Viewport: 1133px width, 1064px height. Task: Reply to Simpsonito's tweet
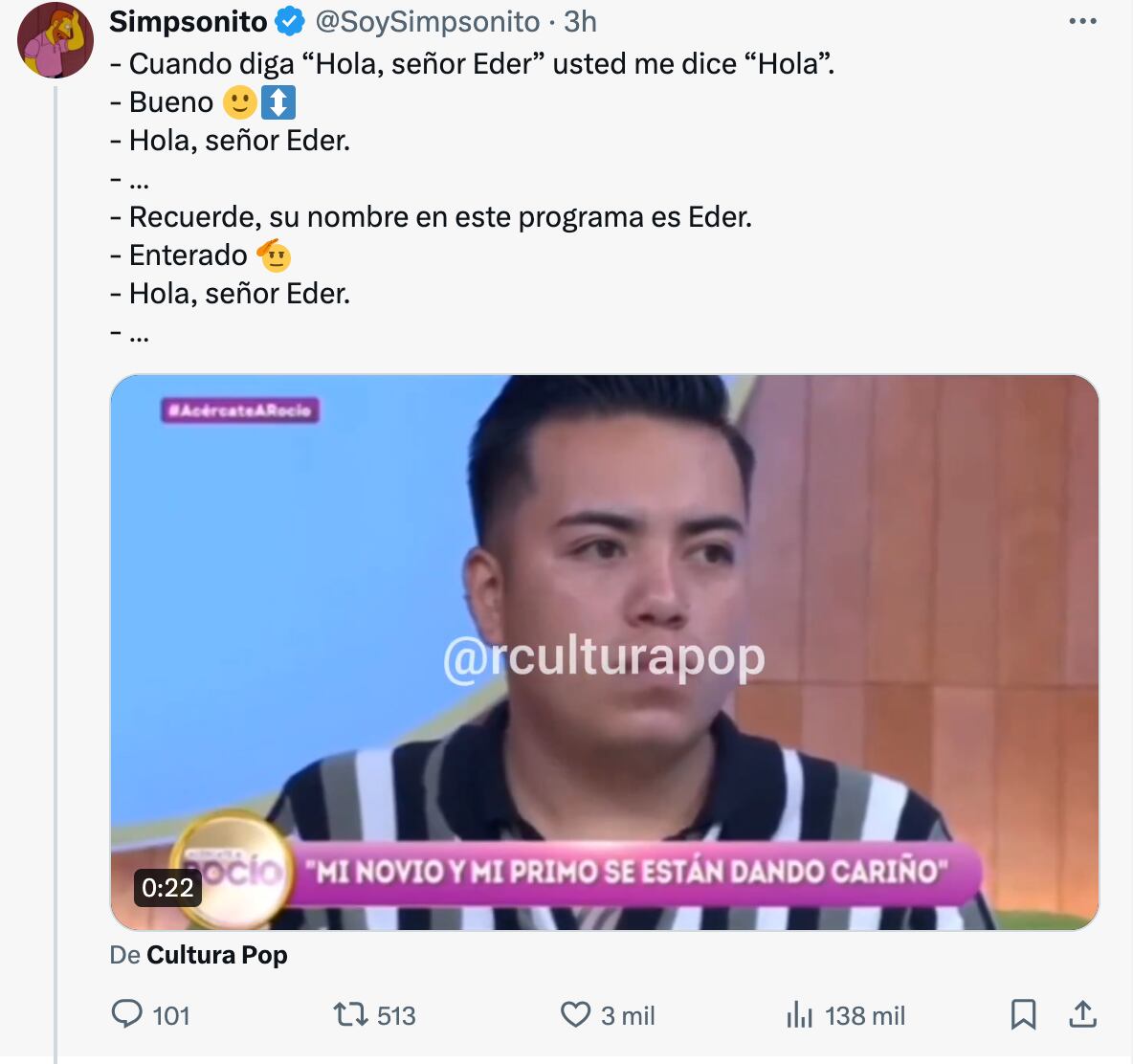[x=127, y=1014]
